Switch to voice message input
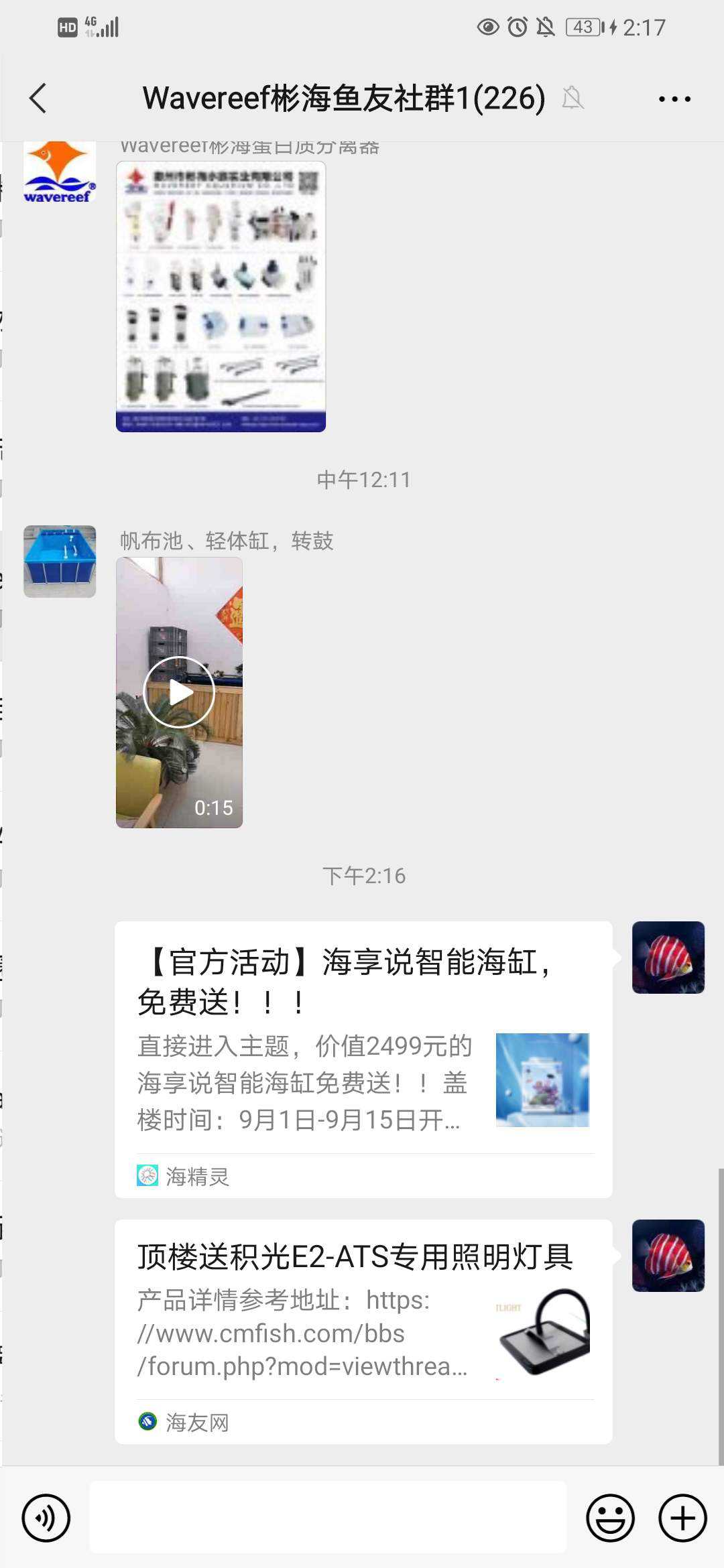Screen dimensions: 724x1568 click(46, 1518)
